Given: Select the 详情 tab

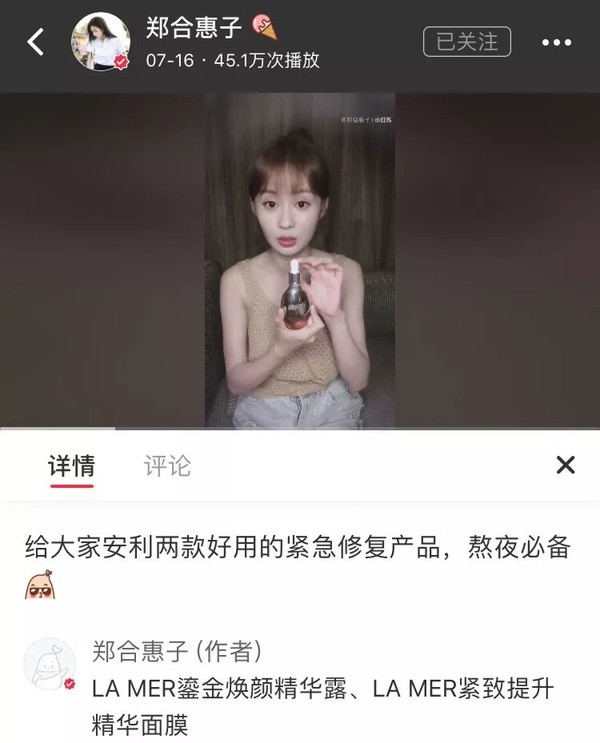Looking at the screenshot, I should (x=72, y=465).
